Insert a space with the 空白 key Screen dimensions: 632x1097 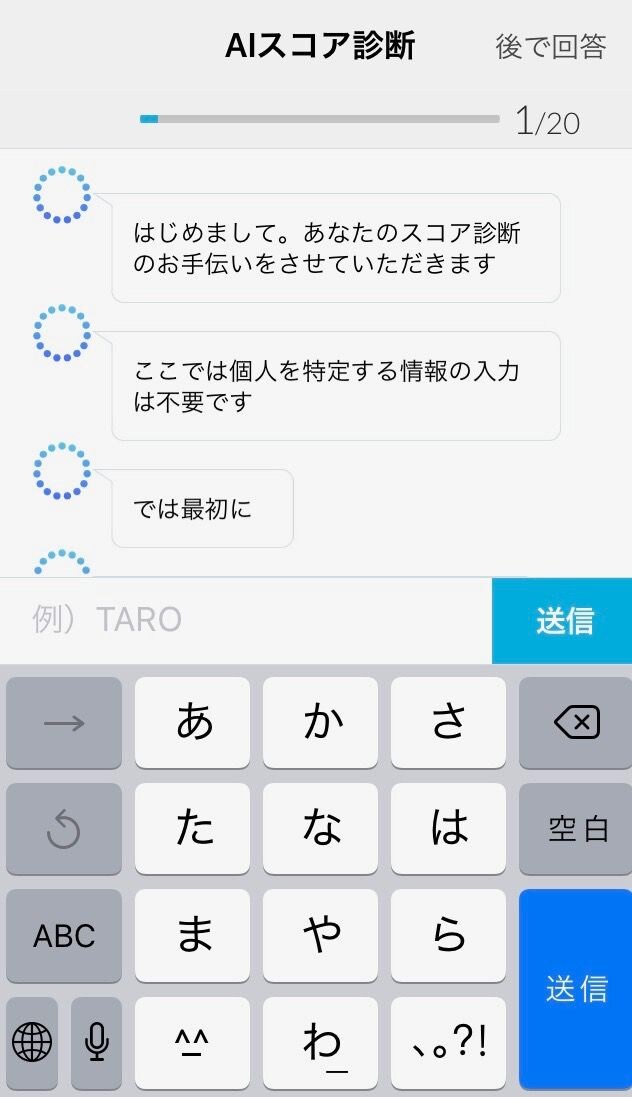[x=576, y=829]
